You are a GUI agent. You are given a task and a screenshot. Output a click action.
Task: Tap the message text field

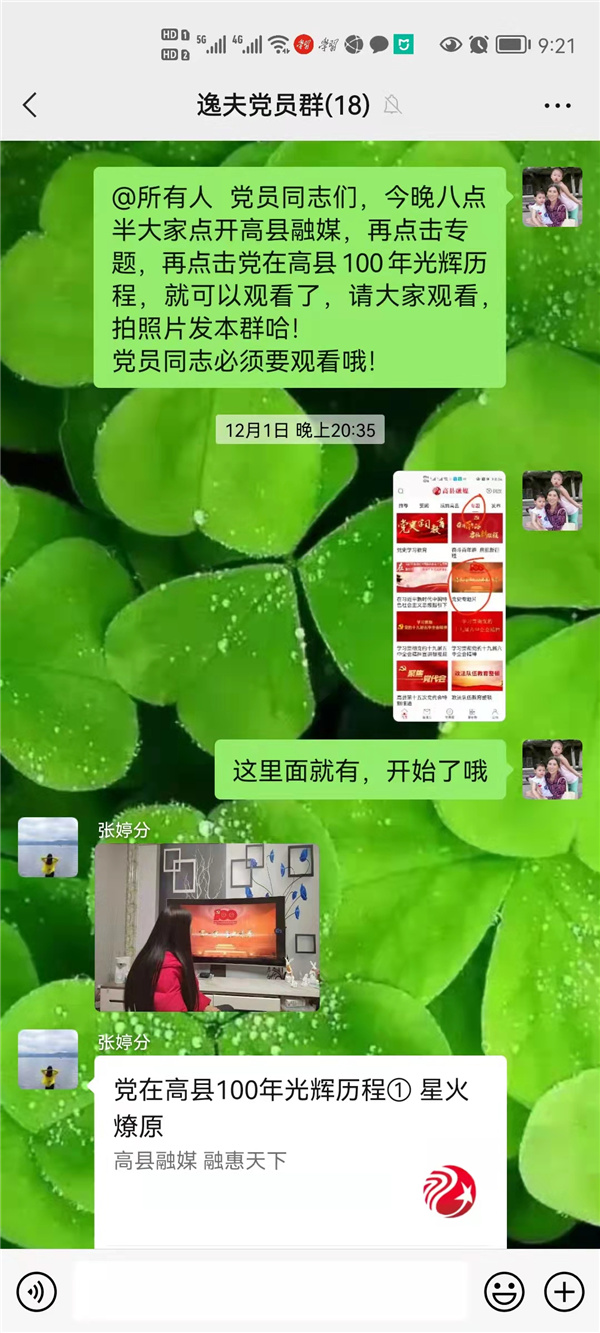click(x=270, y=1292)
